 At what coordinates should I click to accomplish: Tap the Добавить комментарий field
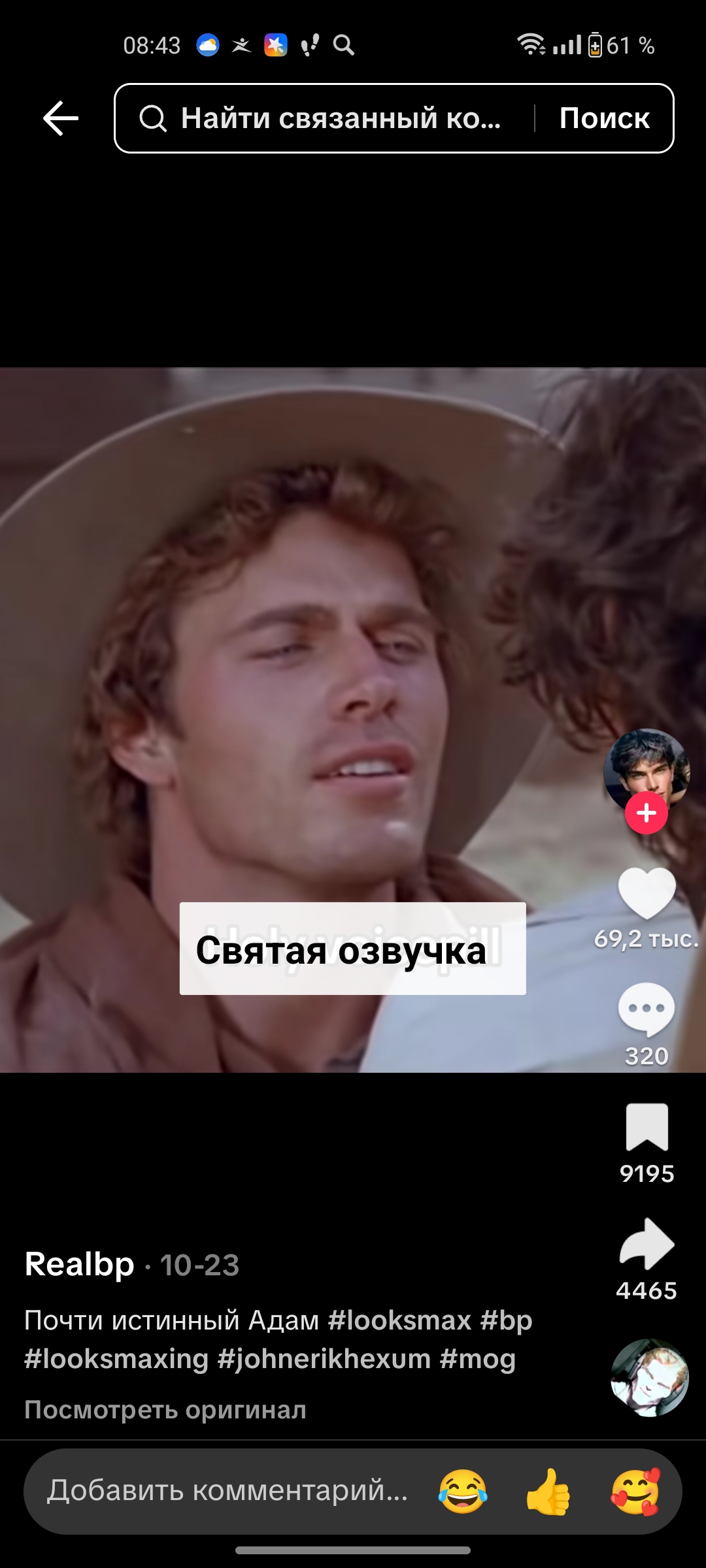tap(227, 1491)
